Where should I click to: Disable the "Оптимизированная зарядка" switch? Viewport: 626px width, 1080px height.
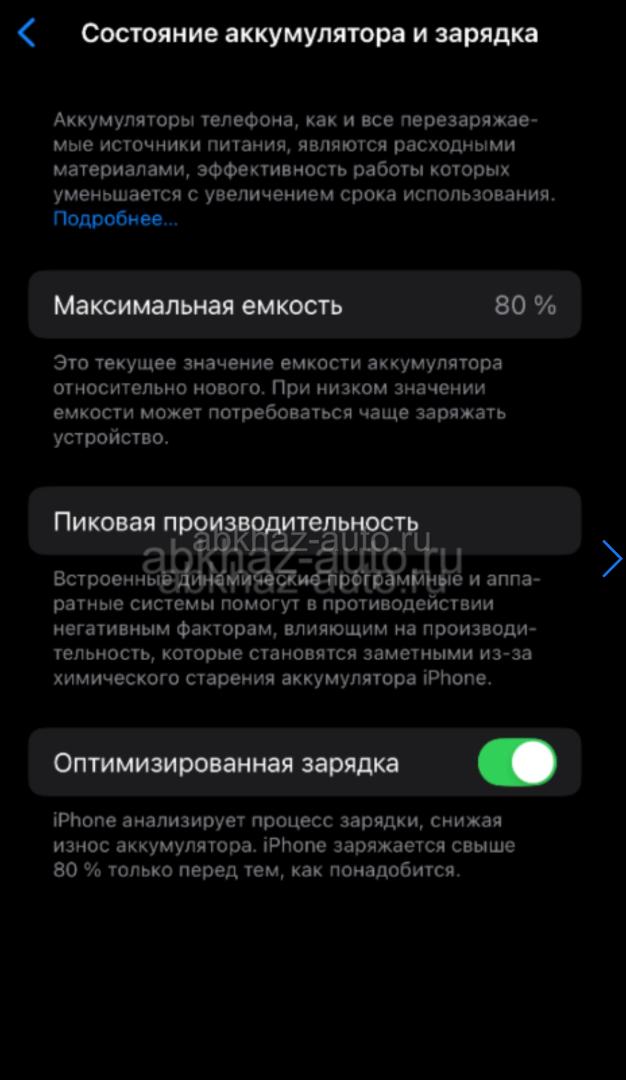point(517,762)
